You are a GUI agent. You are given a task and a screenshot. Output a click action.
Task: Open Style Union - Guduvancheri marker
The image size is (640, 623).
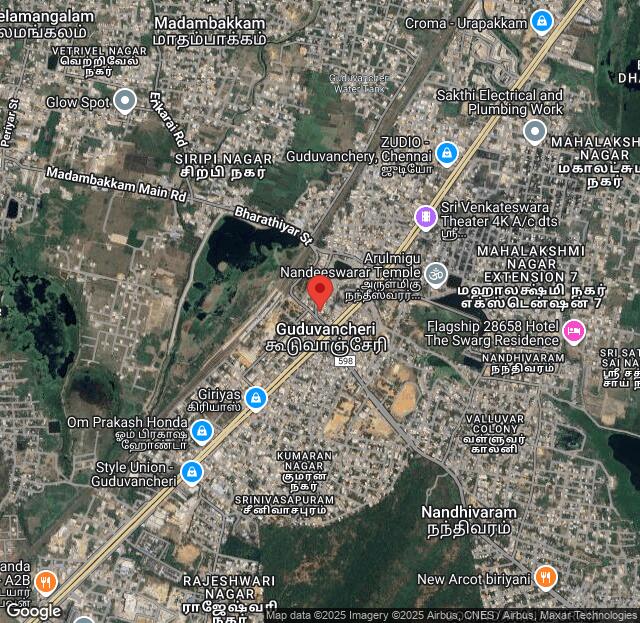coord(192,472)
